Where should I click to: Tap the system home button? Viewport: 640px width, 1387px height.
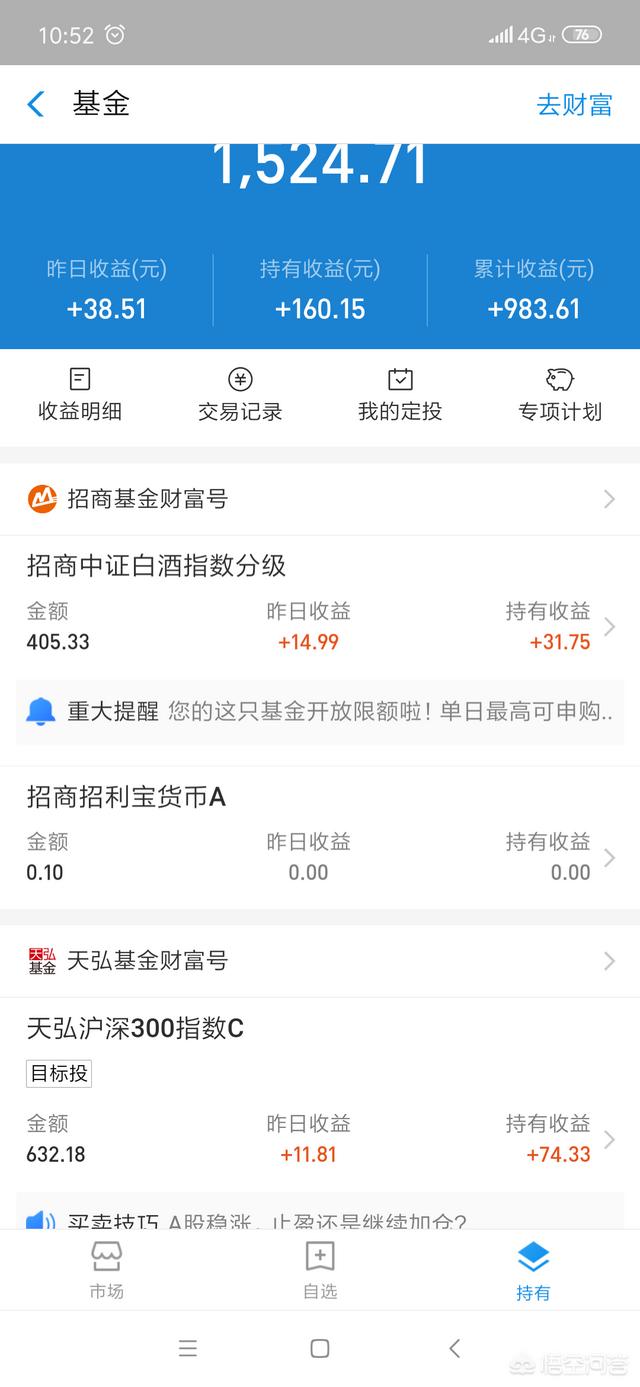click(320, 1348)
